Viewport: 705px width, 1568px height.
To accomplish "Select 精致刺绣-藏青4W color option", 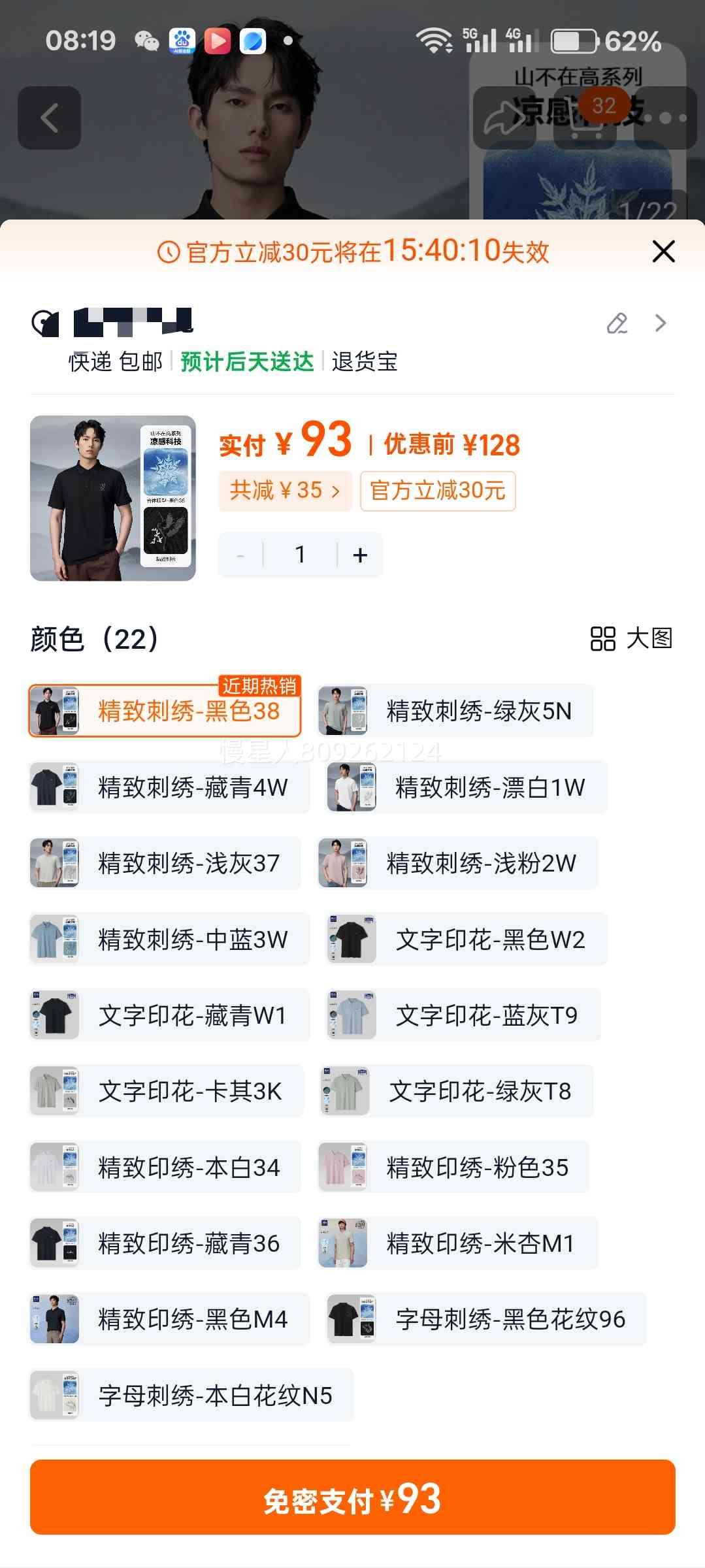I will click(x=166, y=787).
